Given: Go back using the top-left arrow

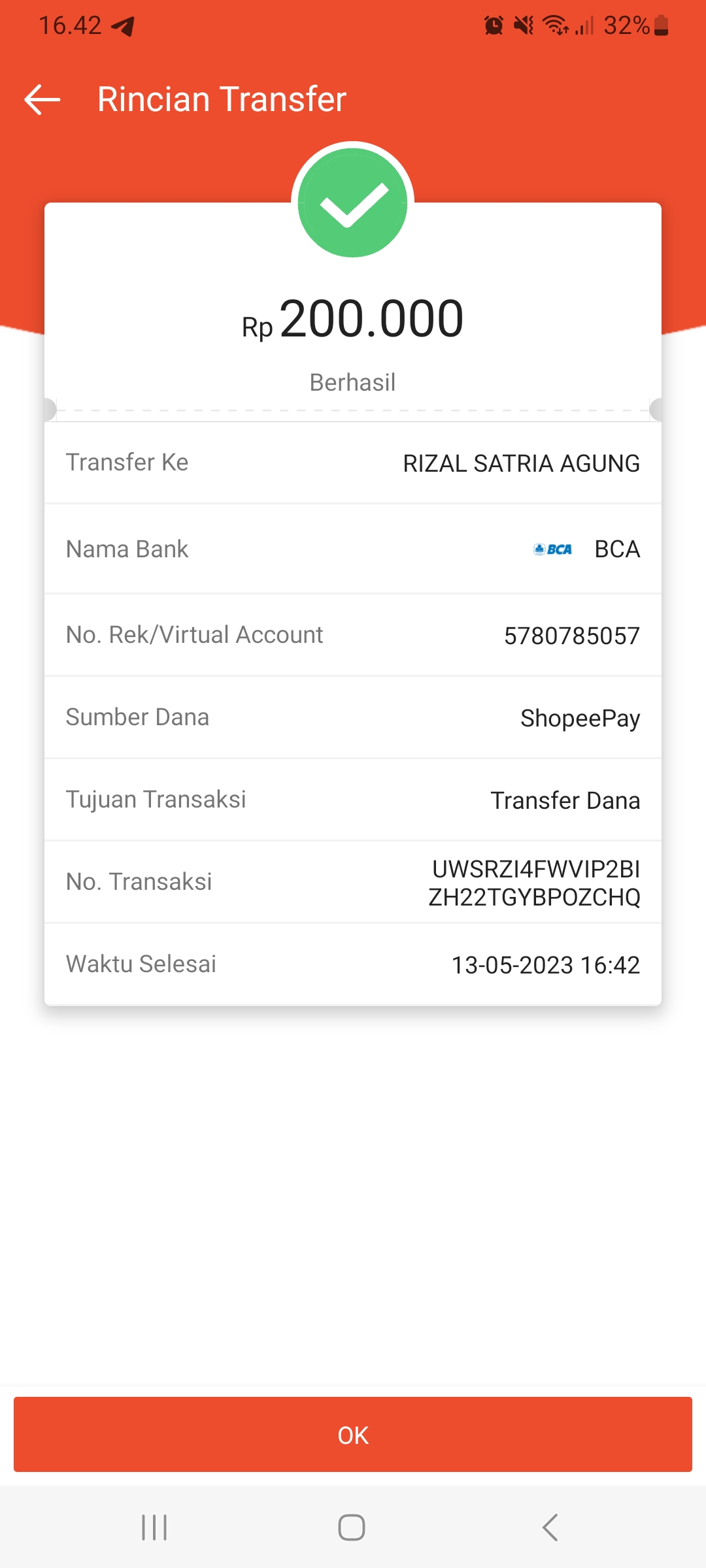Looking at the screenshot, I should [x=42, y=100].
